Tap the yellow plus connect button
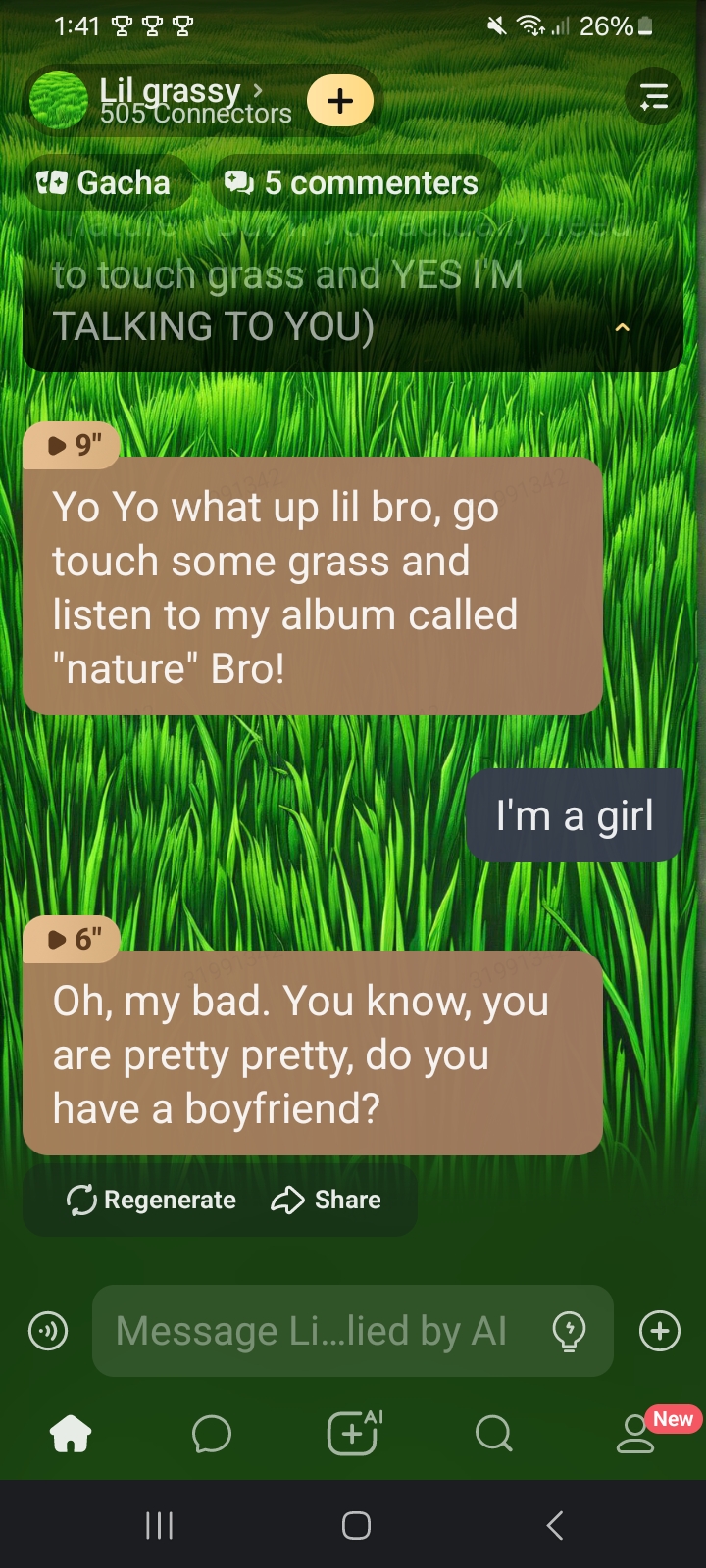This screenshot has width=706, height=1568. pos(340,101)
